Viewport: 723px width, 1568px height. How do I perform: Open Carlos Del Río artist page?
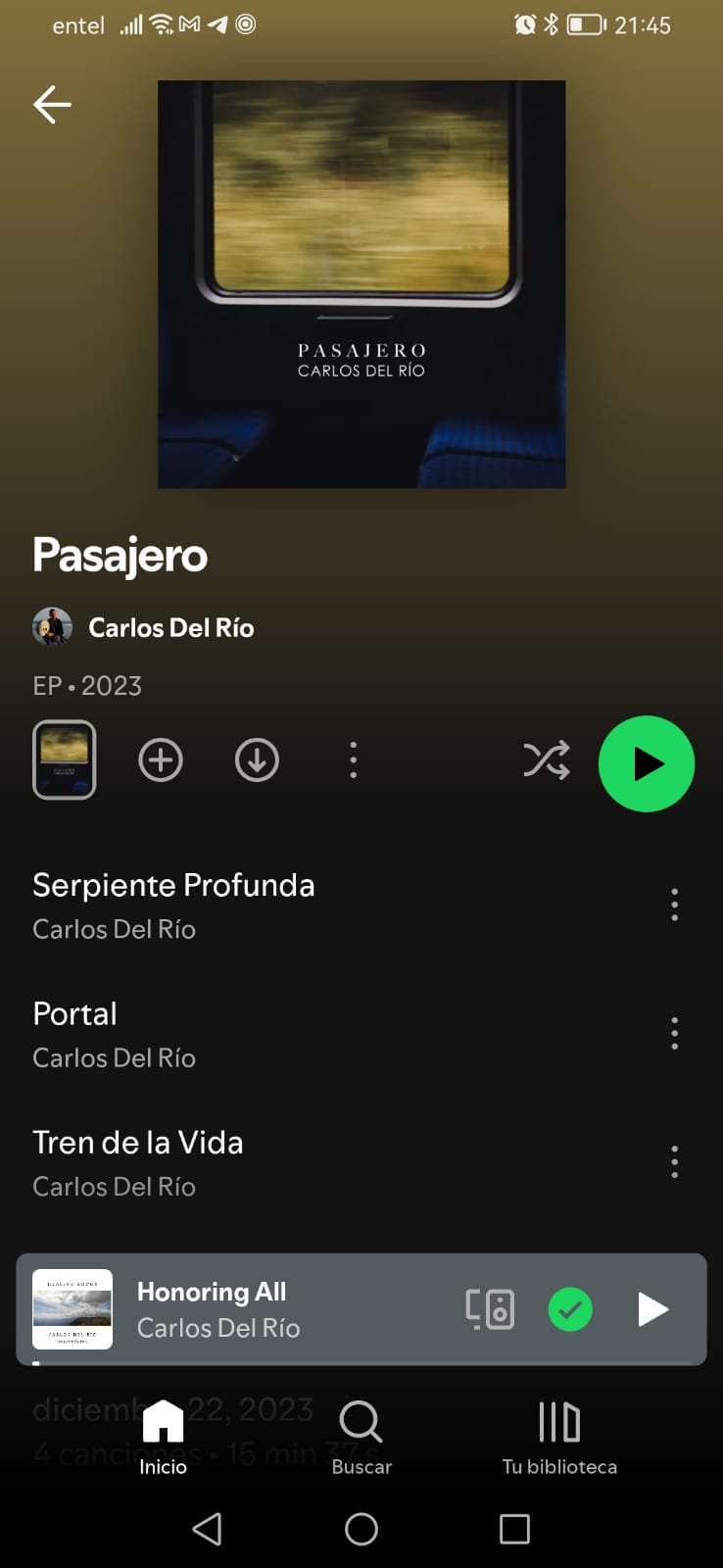coord(170,627)
